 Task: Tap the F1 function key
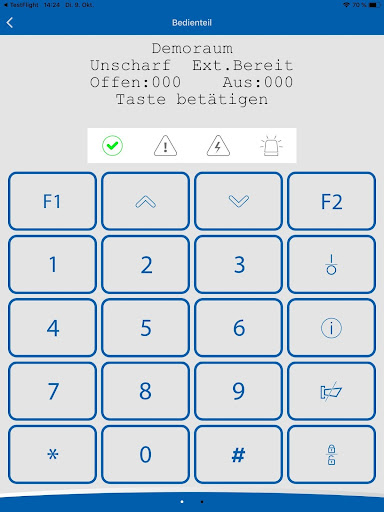coord(52,201)
